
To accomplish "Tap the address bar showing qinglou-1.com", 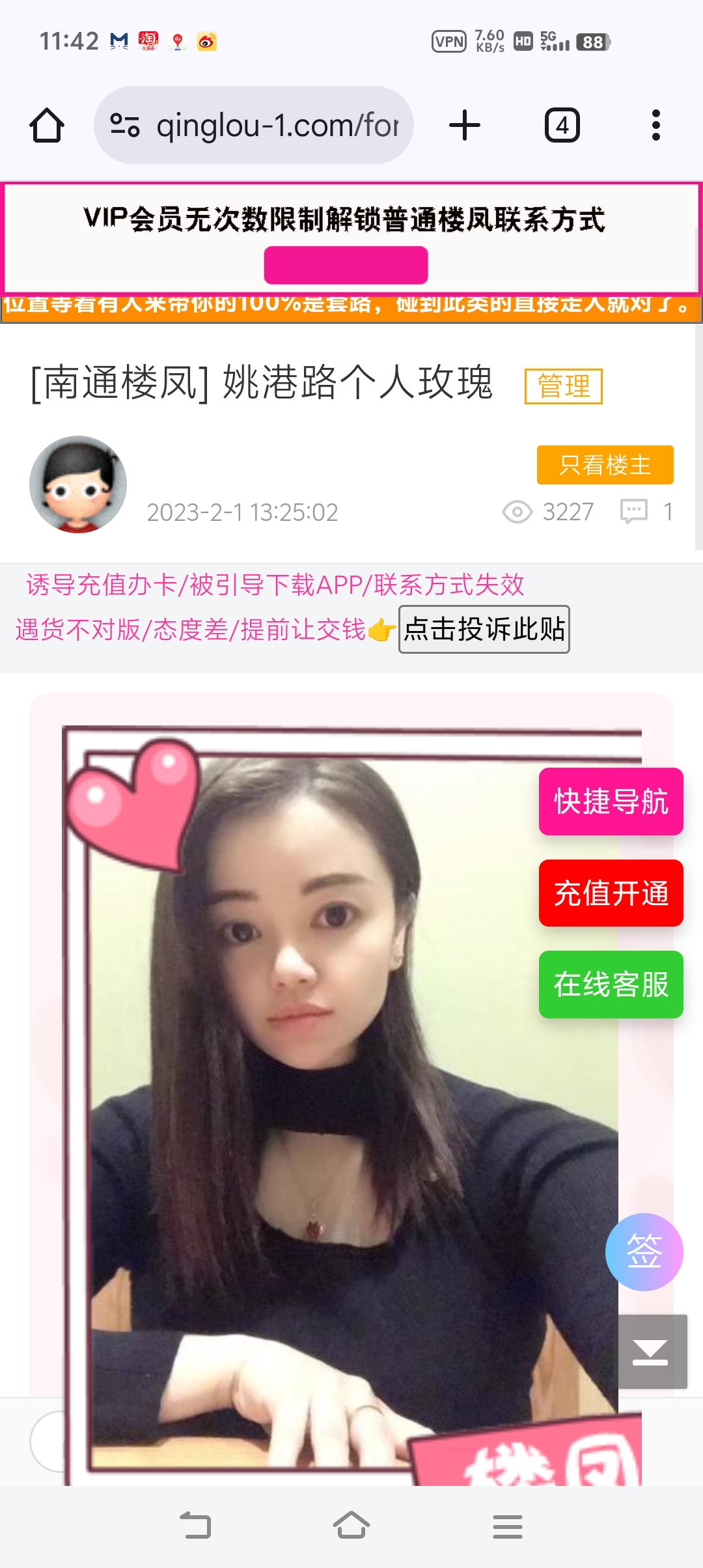I will pyautogui.click(x=254, y=125).
